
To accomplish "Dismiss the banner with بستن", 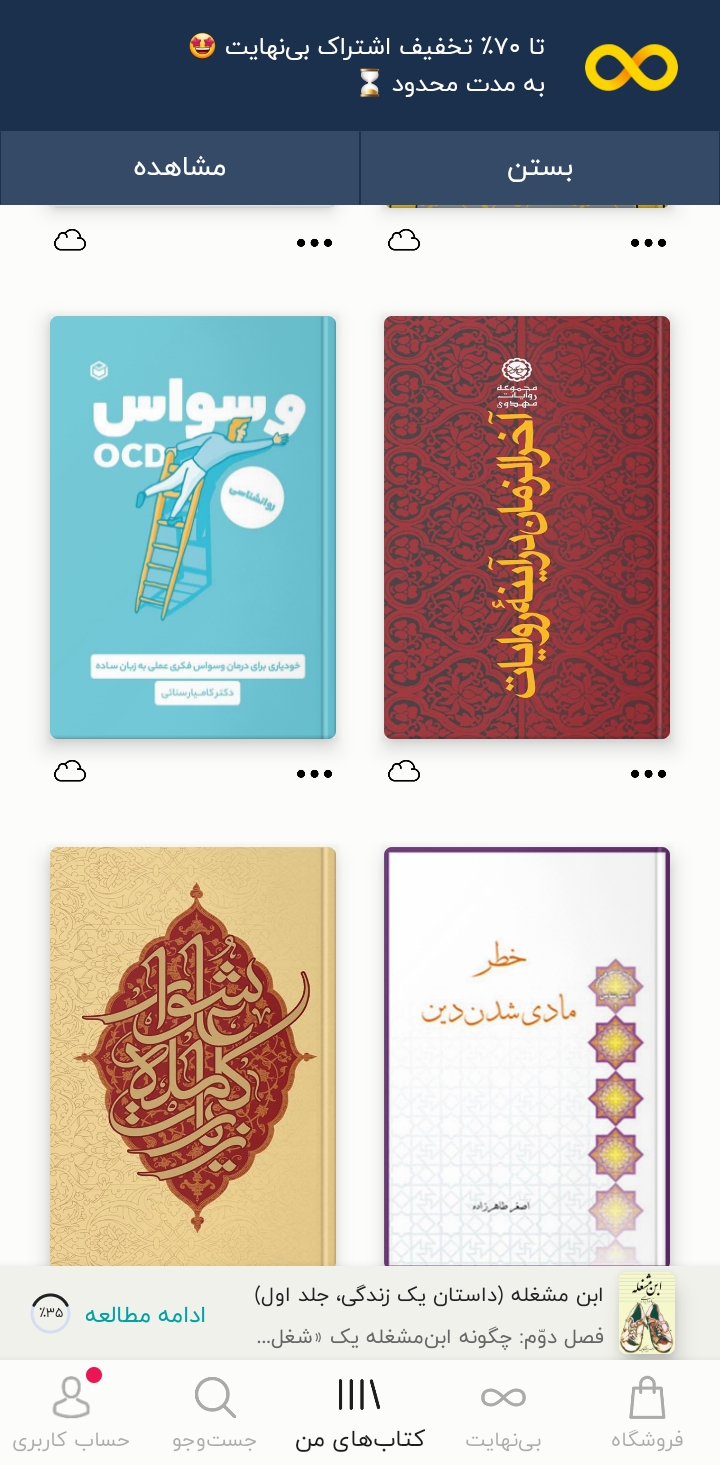I will point(540,168).
